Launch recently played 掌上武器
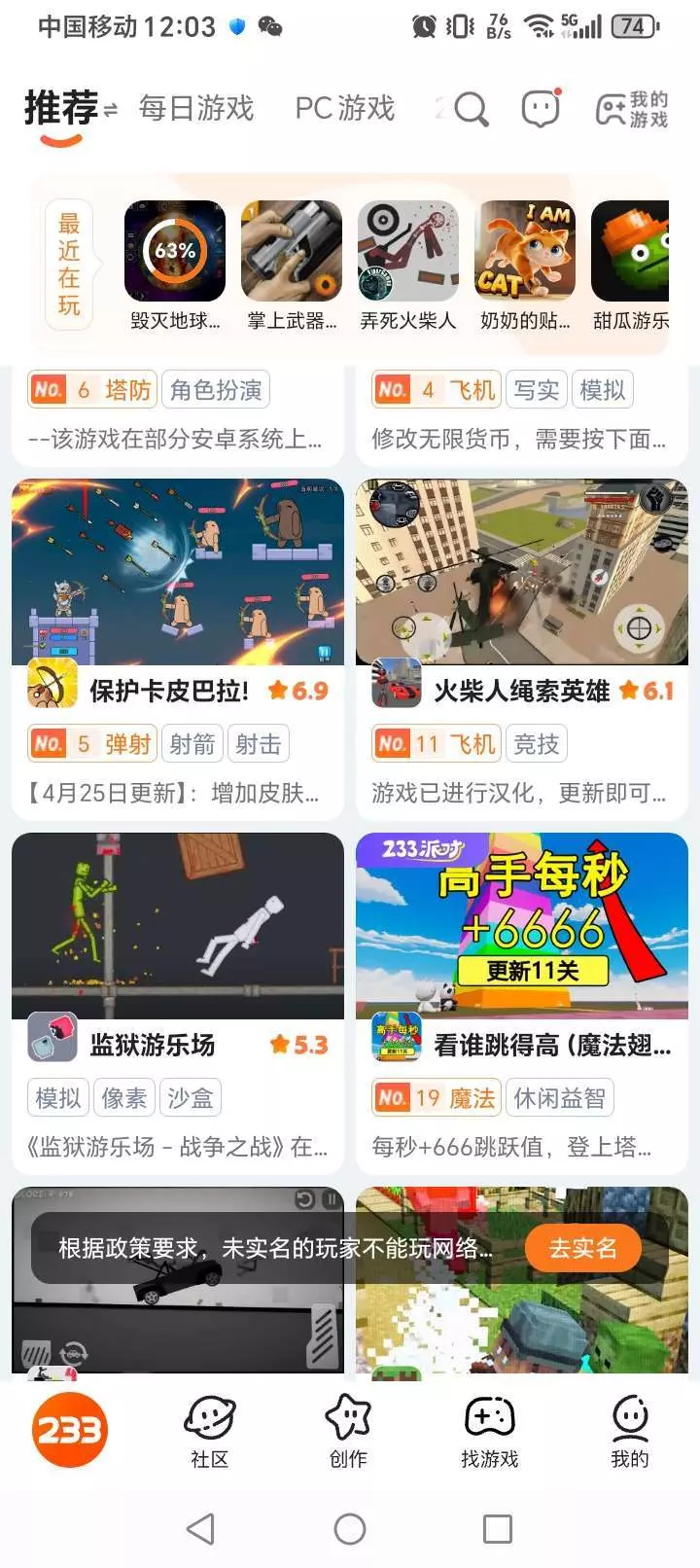 coord(292,252)
